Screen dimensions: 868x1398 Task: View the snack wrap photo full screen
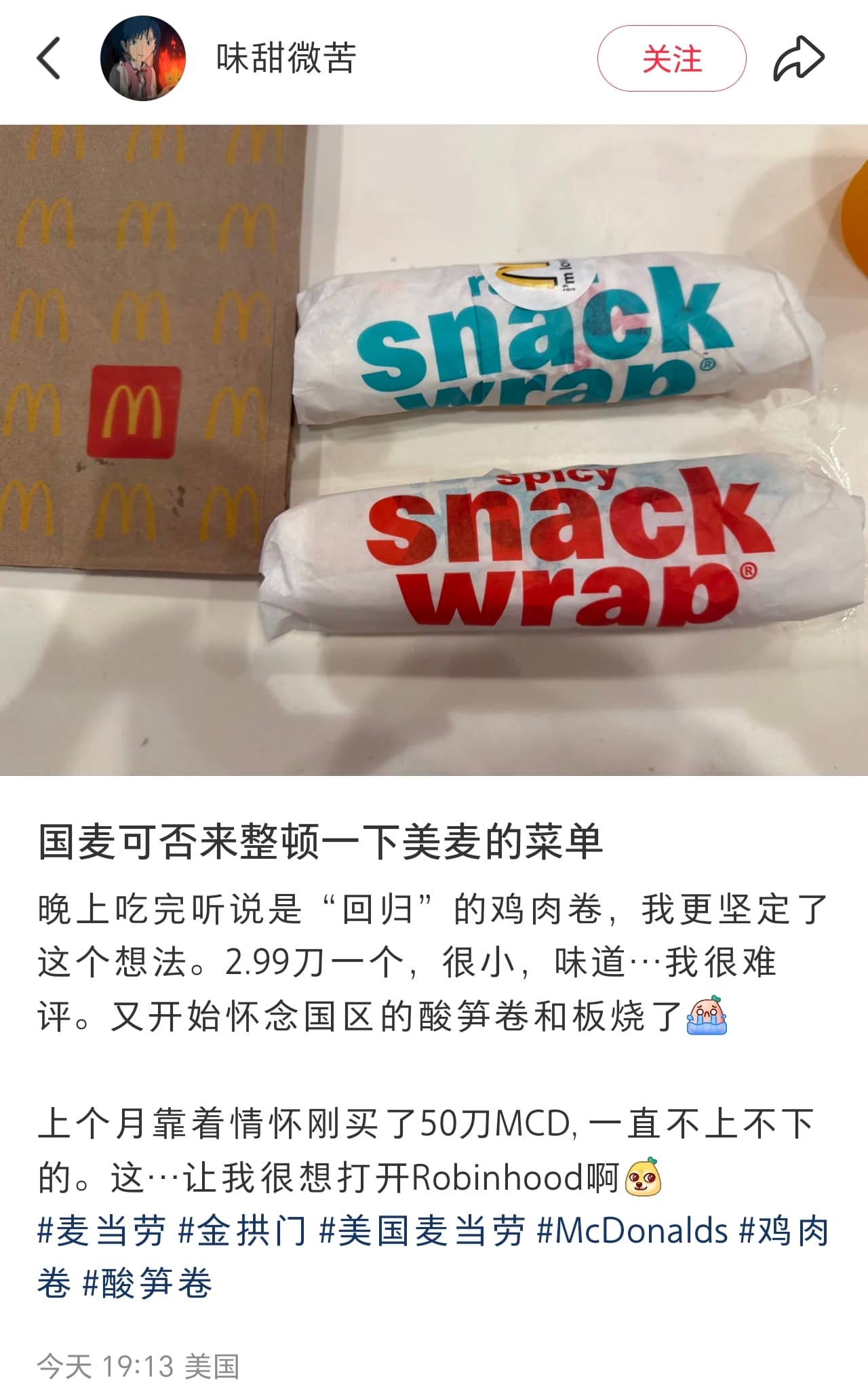click(434, 450)
